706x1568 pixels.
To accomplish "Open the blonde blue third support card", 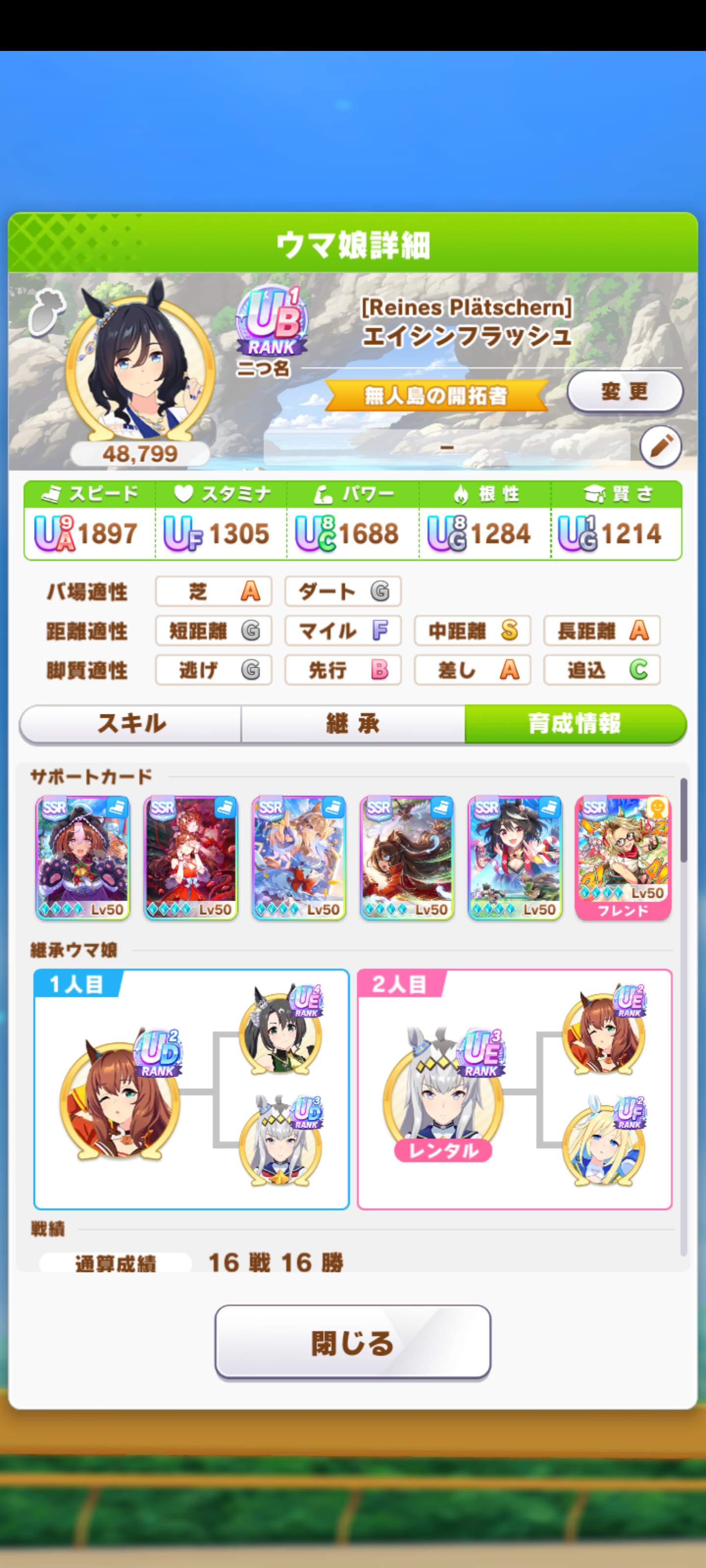I will click(x=299, y=857).
